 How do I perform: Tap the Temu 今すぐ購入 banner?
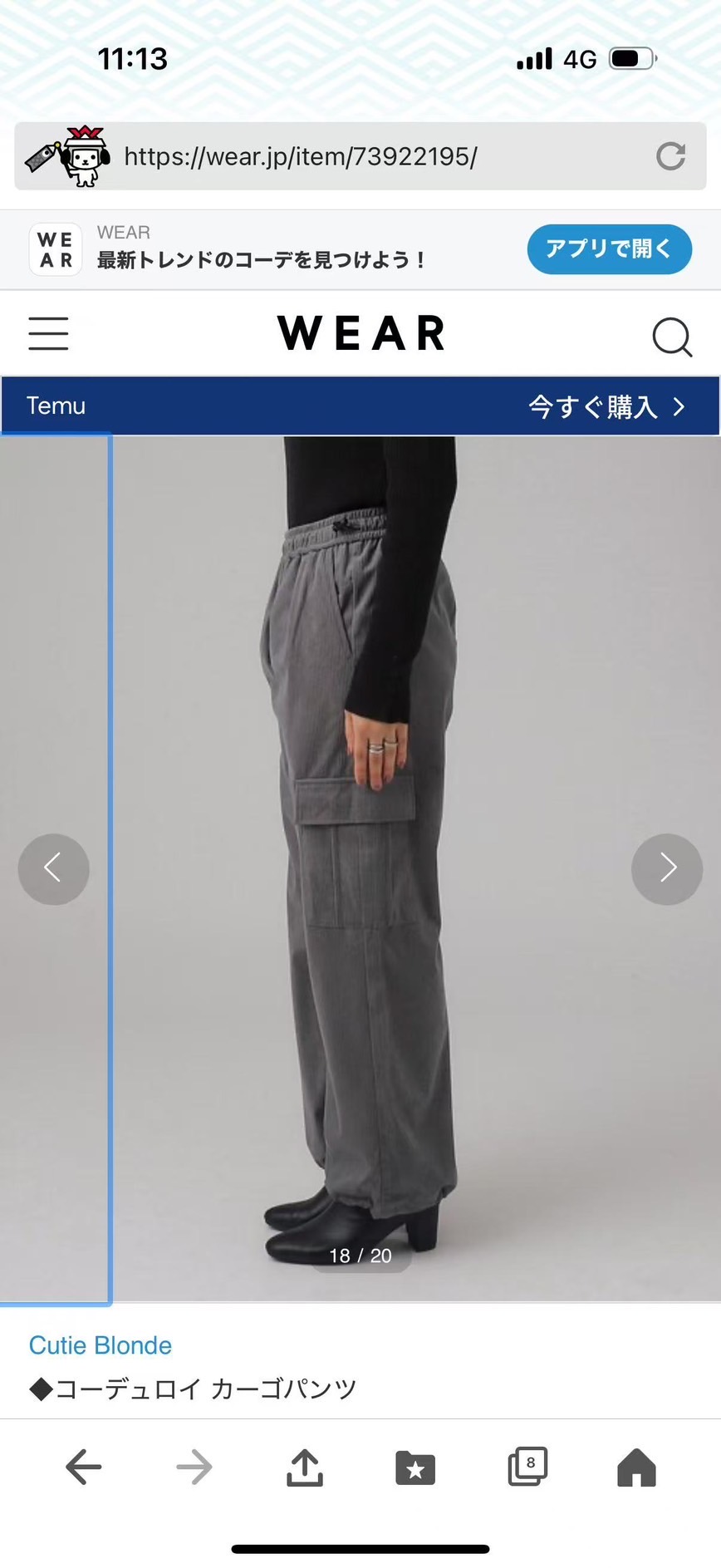coord(360,406)
